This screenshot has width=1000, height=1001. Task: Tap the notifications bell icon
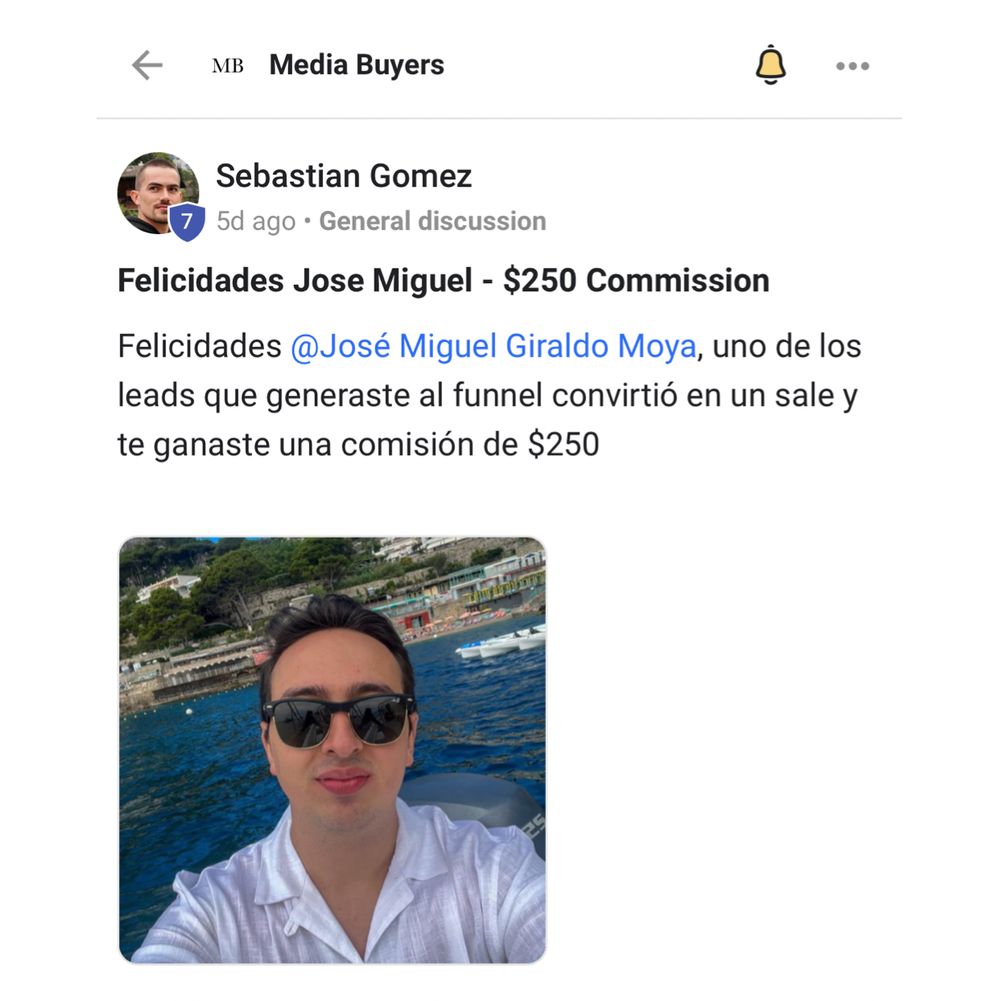(x=770, y=66)
